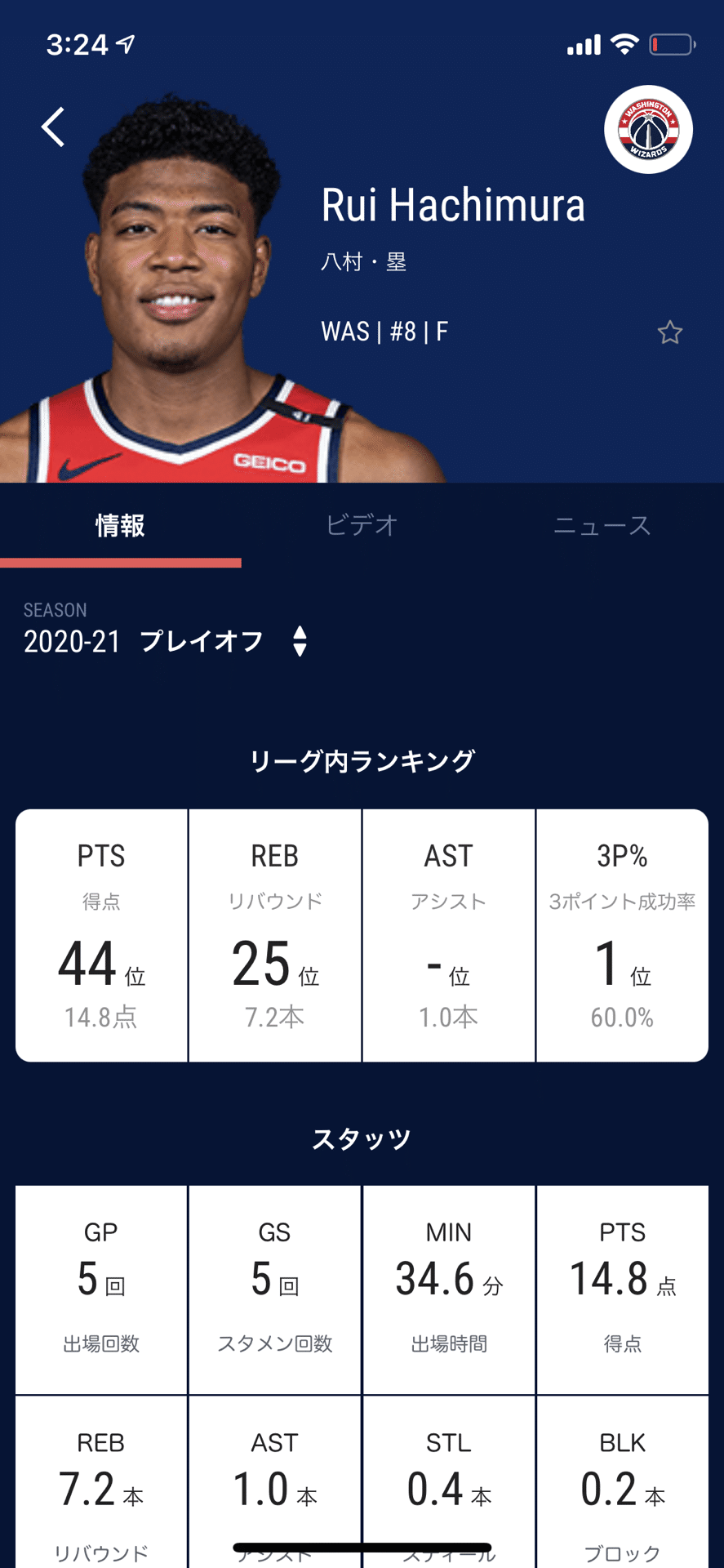The height and width of the screenshot is (1568, 724).
Task: Open the Washington Wizards team logo
Action: [x=648, y=129]
